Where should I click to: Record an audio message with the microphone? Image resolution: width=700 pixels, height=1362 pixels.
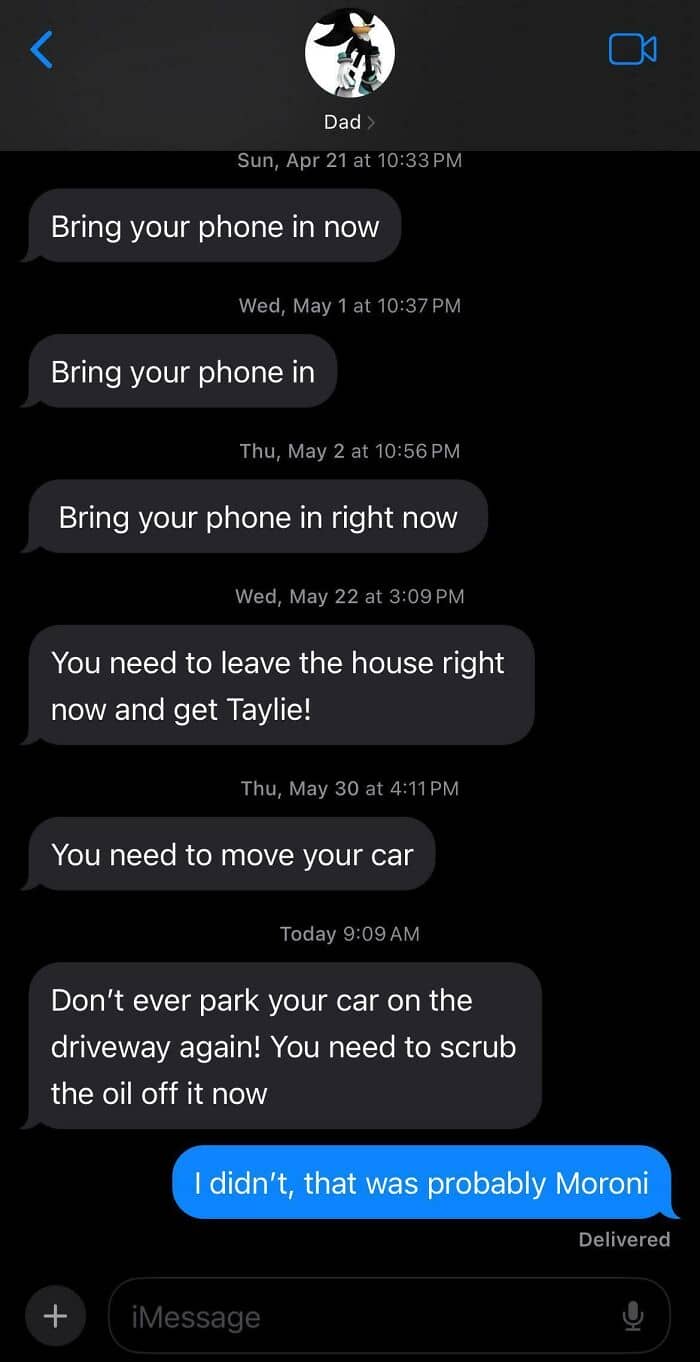point(633,1317)
